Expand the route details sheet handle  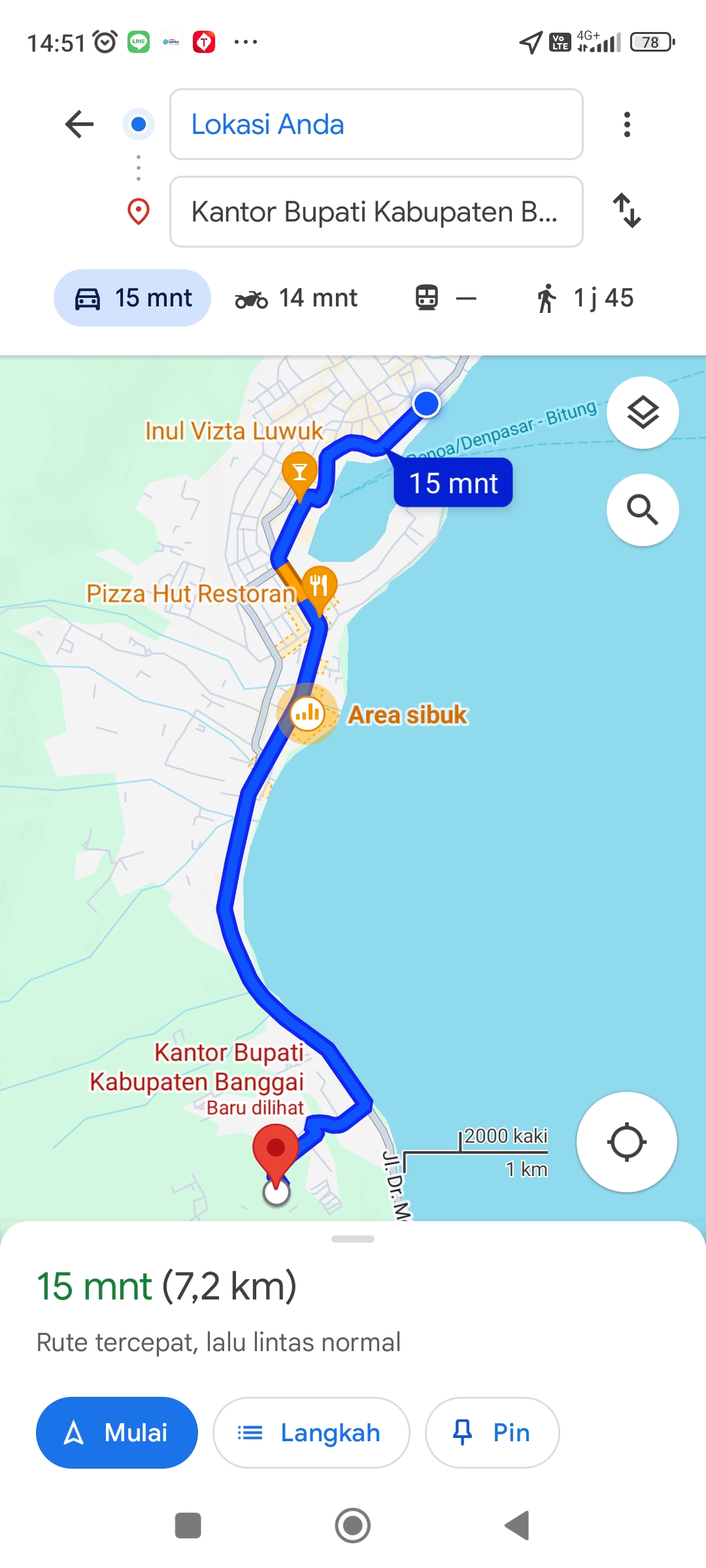(353, 1239)
